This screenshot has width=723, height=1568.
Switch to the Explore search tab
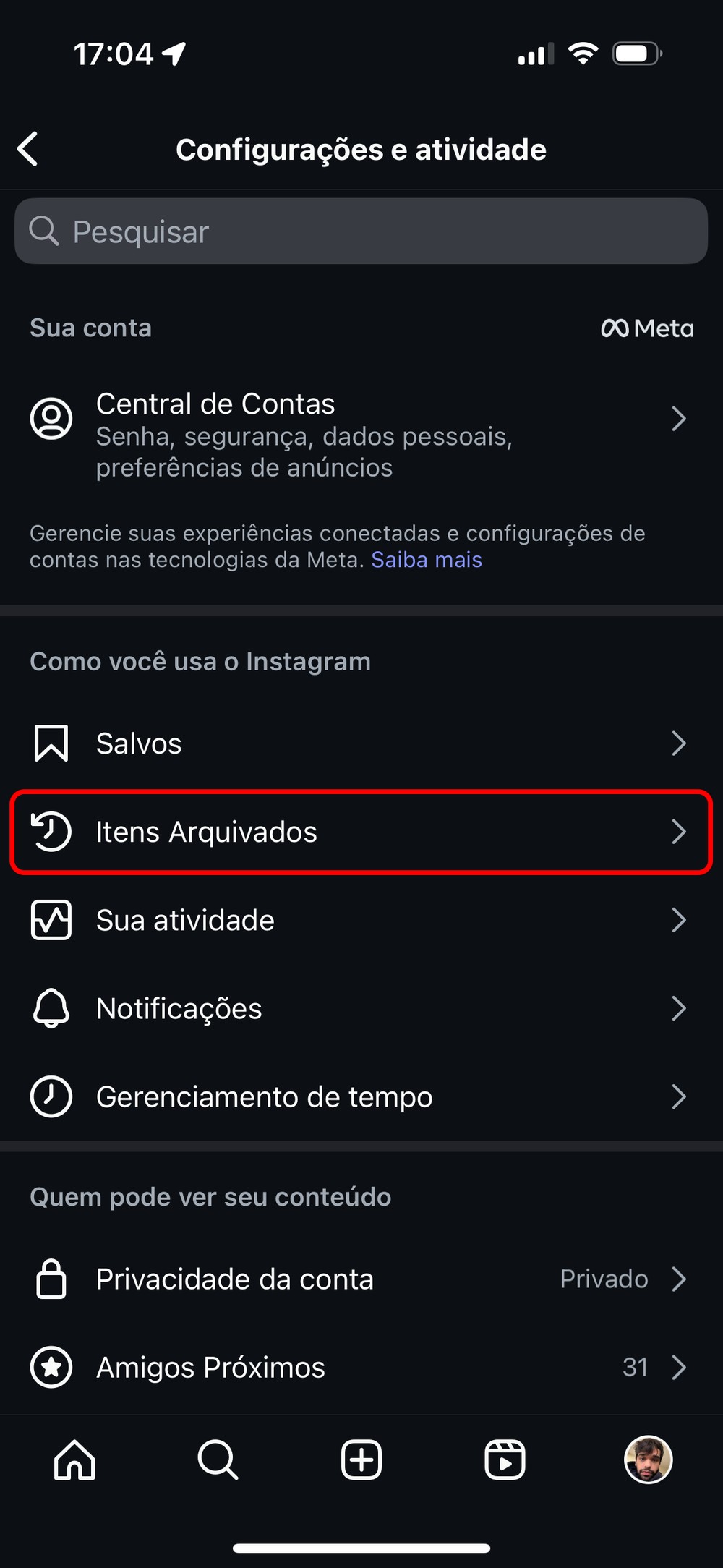218,1460
